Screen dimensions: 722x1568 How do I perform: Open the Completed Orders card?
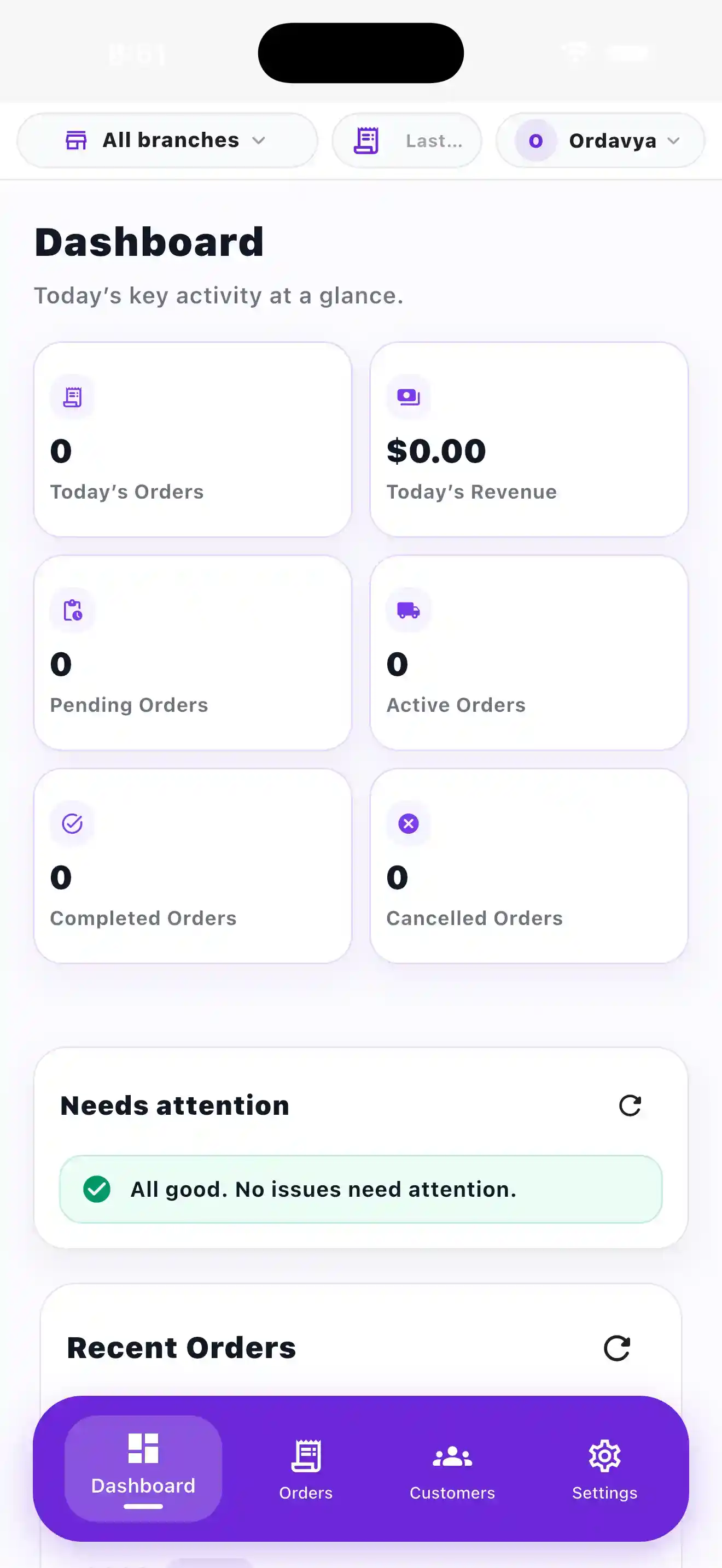[193, 865]
